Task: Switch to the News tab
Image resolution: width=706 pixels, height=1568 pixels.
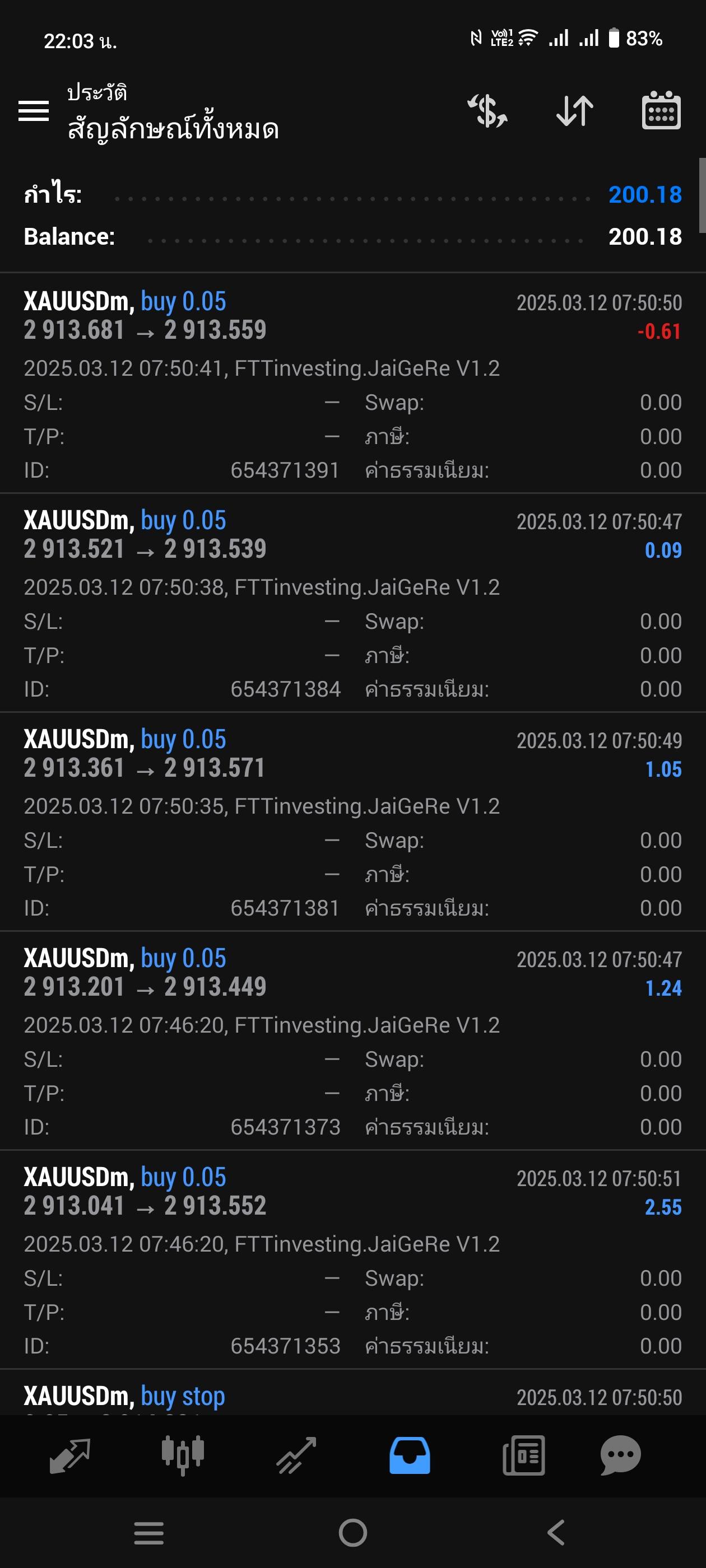Action: tap(524, 1455)
